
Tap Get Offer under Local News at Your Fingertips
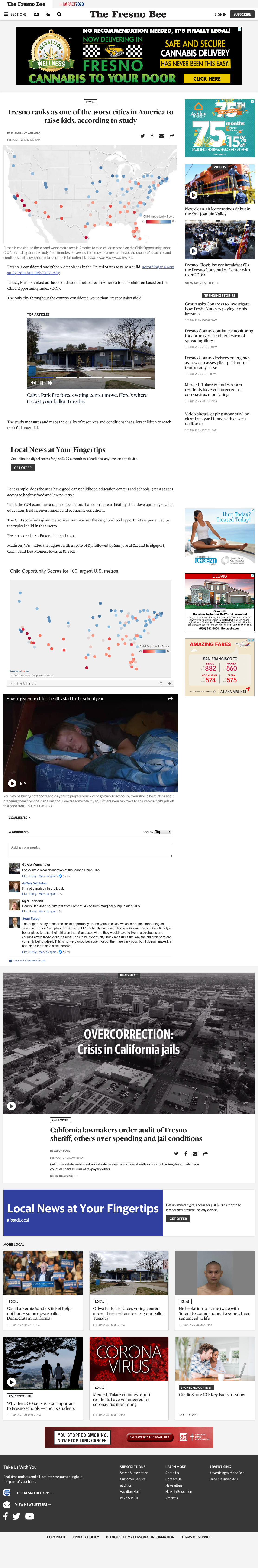click(x=23, y=468)
